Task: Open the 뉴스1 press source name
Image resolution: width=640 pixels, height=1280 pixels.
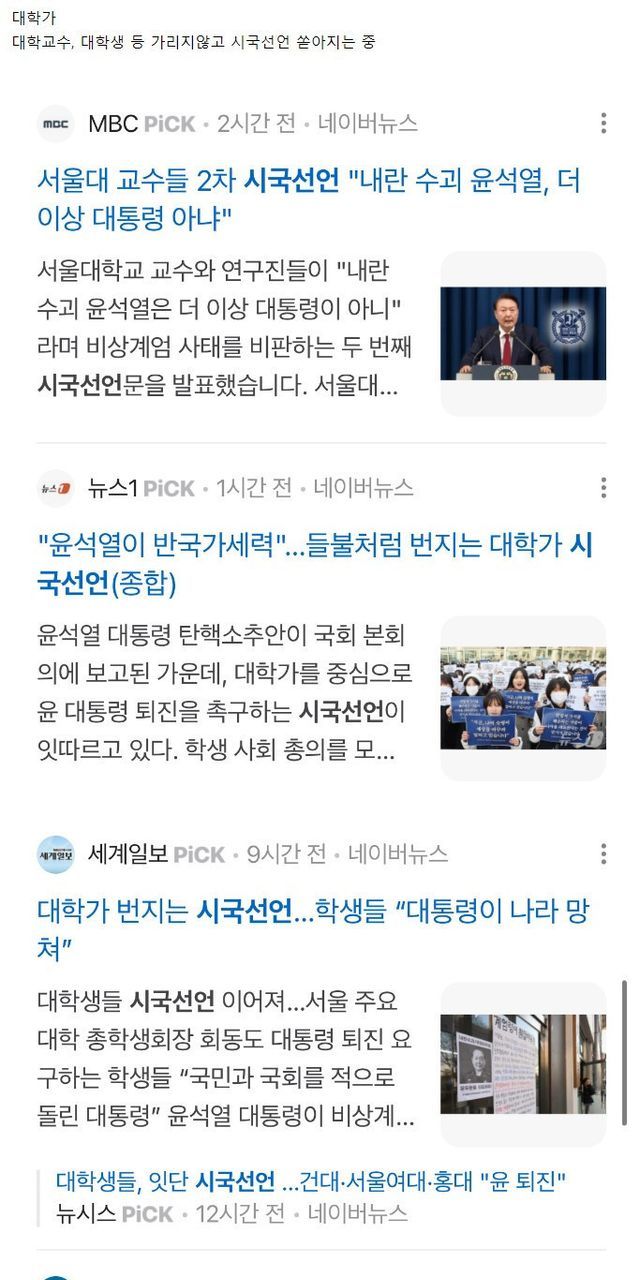Action: (x=111, y=488)
